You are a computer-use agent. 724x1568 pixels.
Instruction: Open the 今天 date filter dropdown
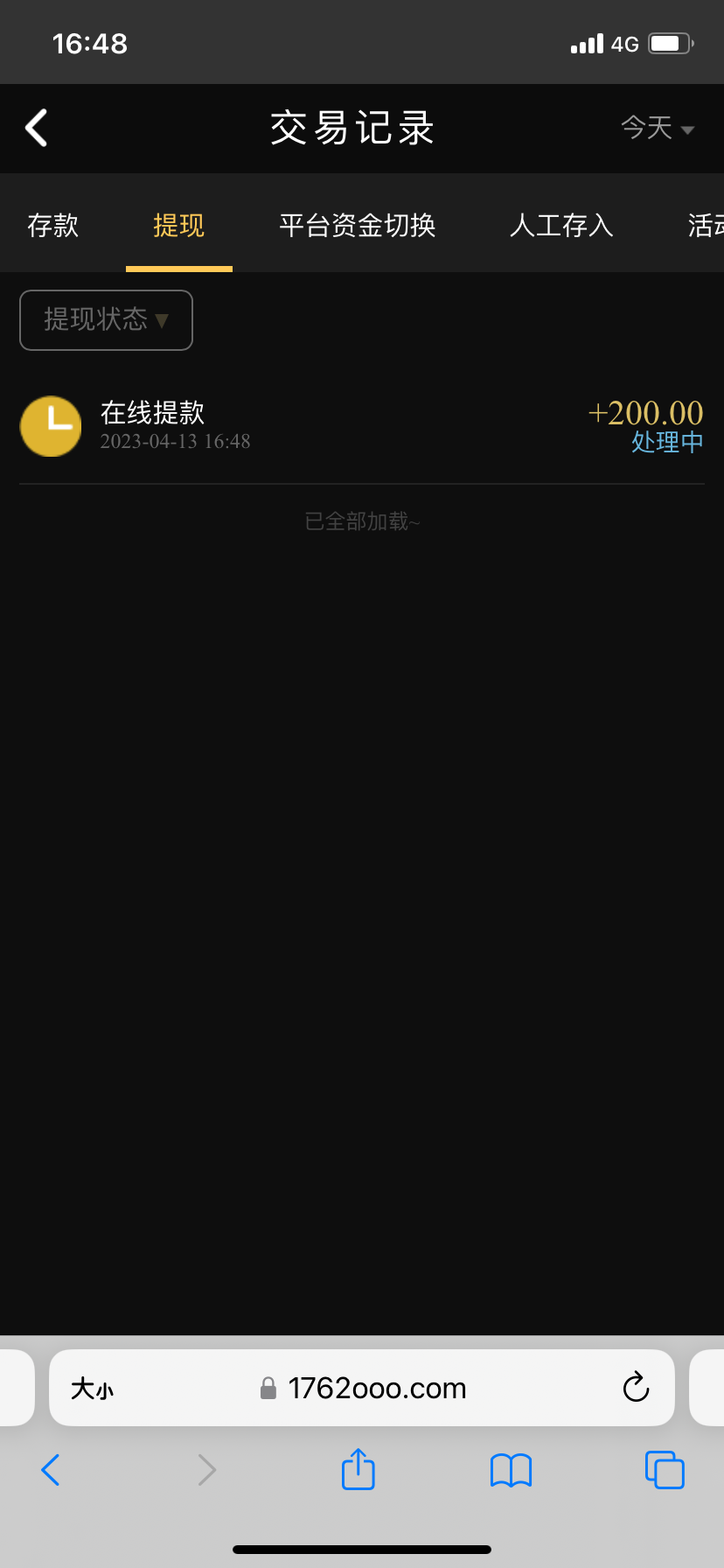click(658, 129)
